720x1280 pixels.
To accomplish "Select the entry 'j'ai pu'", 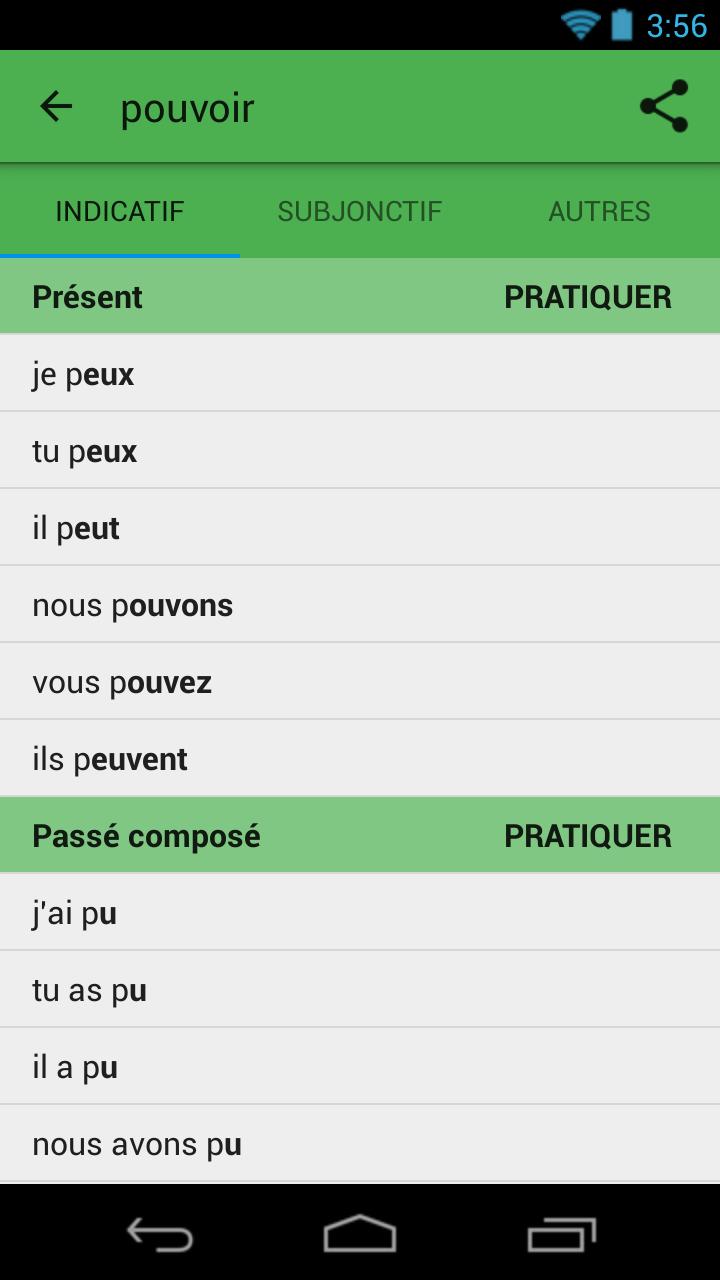I will pyautogui.click(x=75, y=911).
